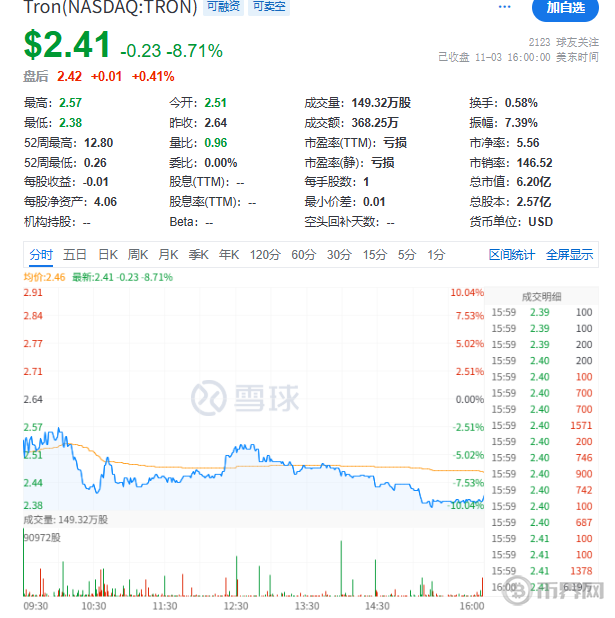
Task: Switch to the 分时 chart tab
Action: (41, 254)
